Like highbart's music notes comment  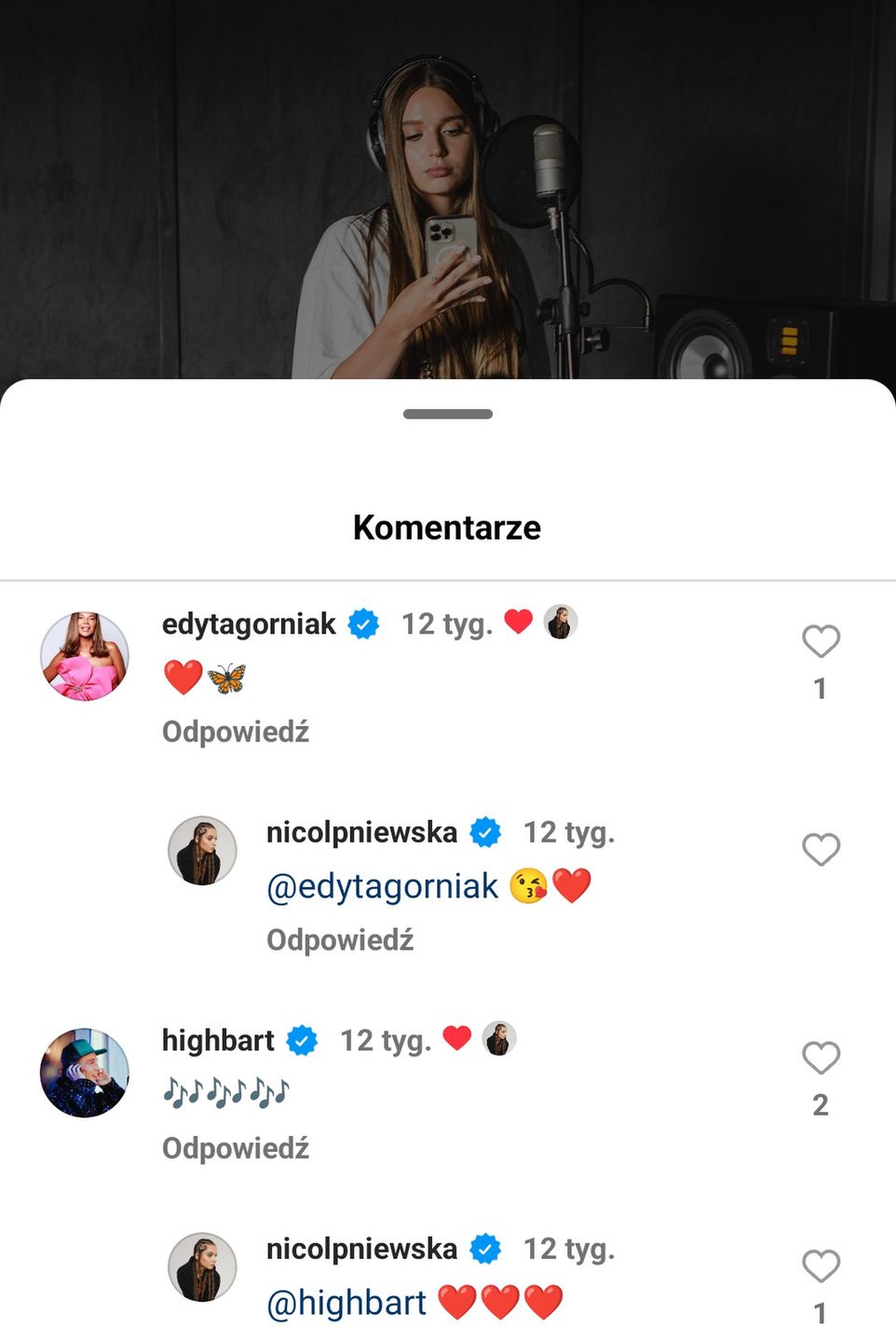821,1058
